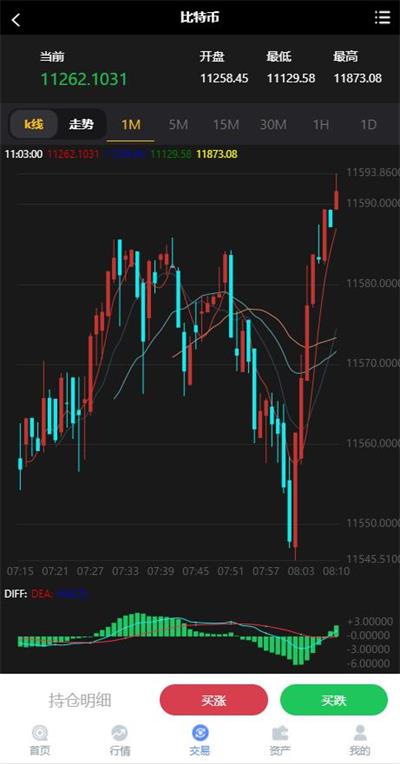400x764 pixels.
Task: Open the 我的 profile tab
Action: [x=360, y=740]
